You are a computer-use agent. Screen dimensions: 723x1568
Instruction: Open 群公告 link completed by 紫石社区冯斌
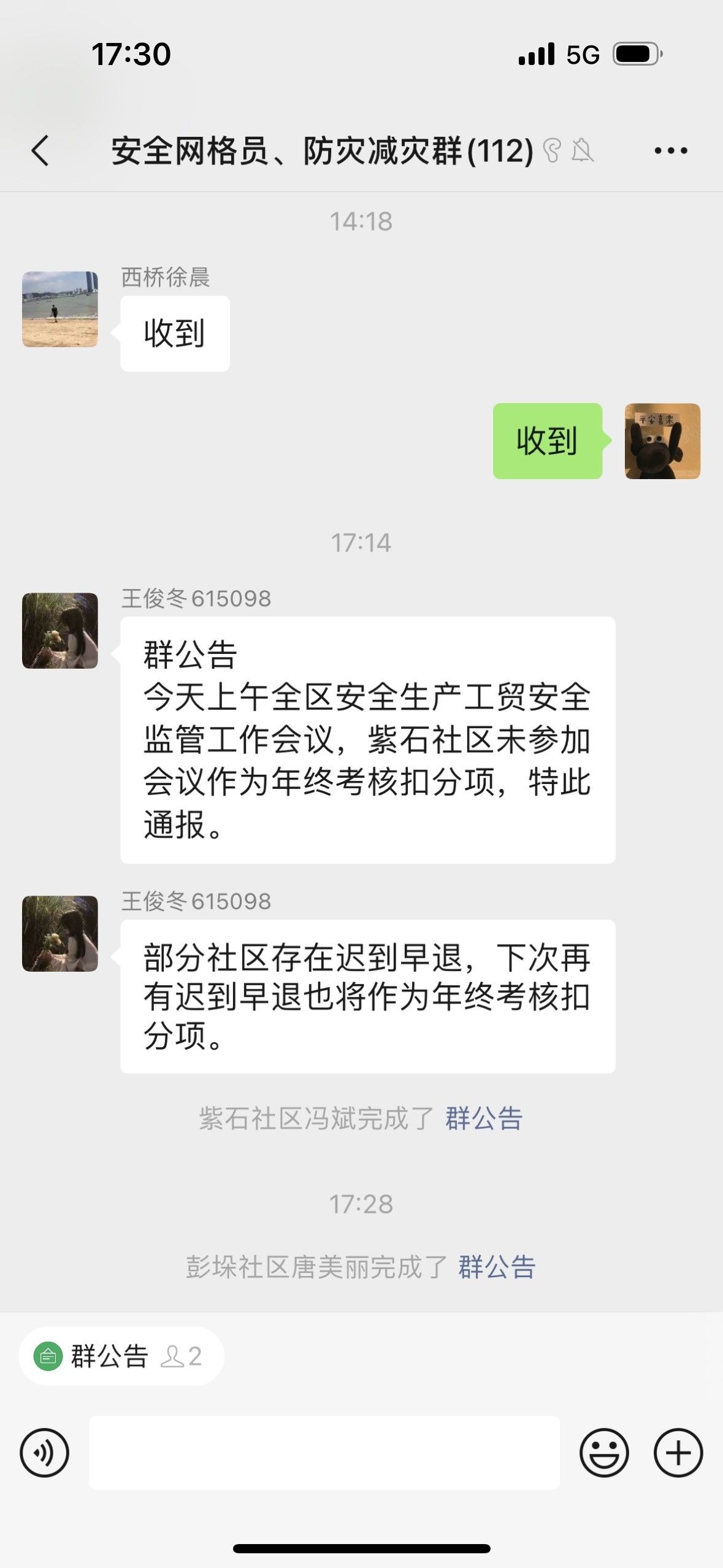[x=483, y=1118]
